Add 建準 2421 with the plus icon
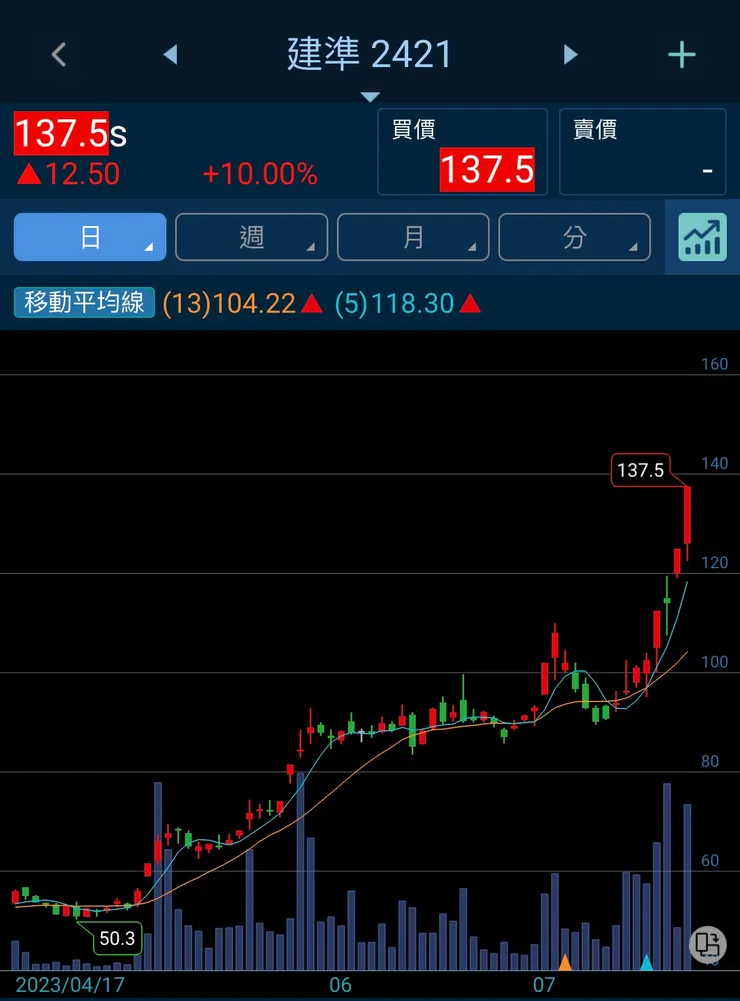The width and height of the screenshot is (740, 1001). [x=682, y=54]
